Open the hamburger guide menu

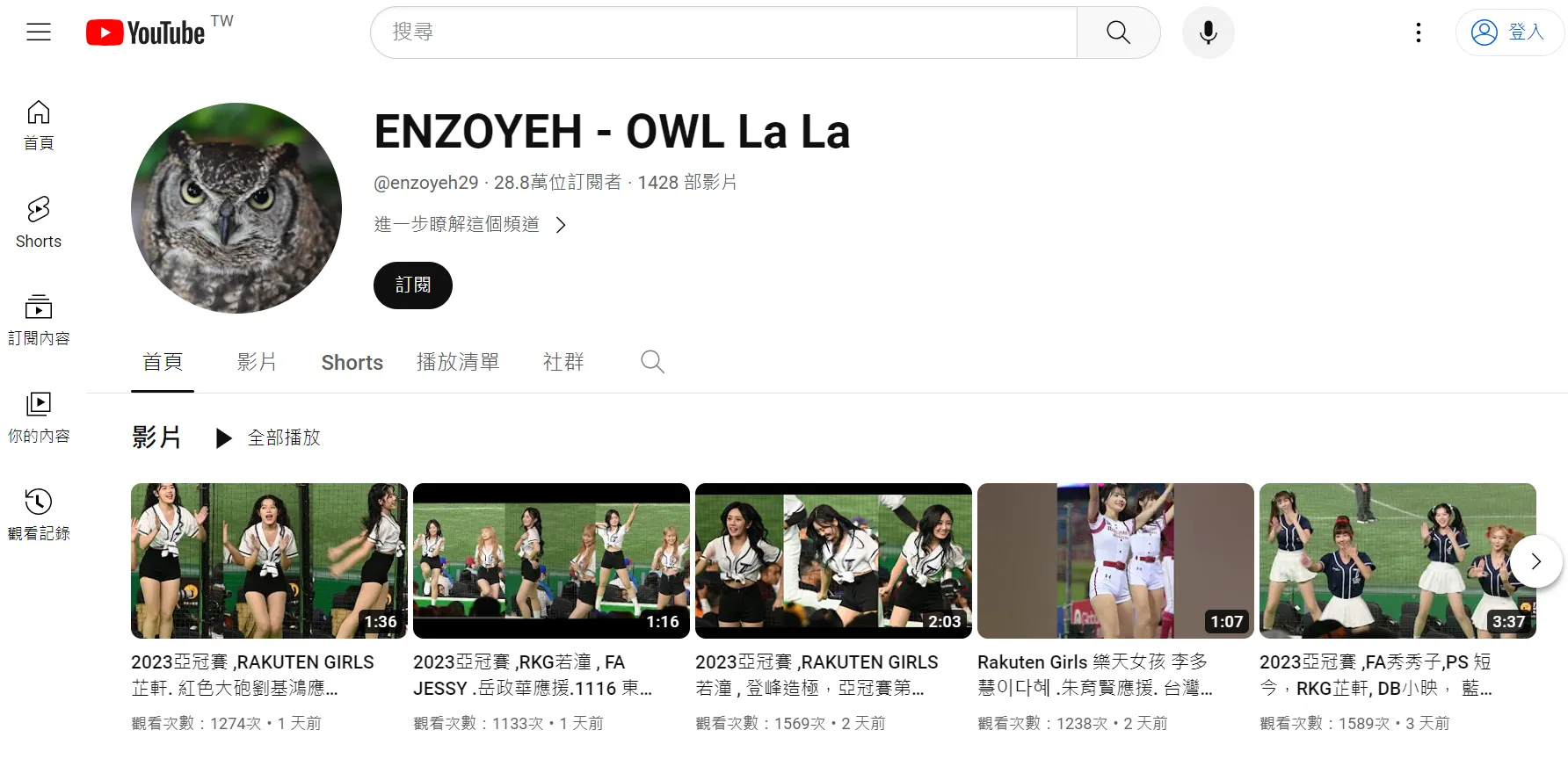(39, 33)
